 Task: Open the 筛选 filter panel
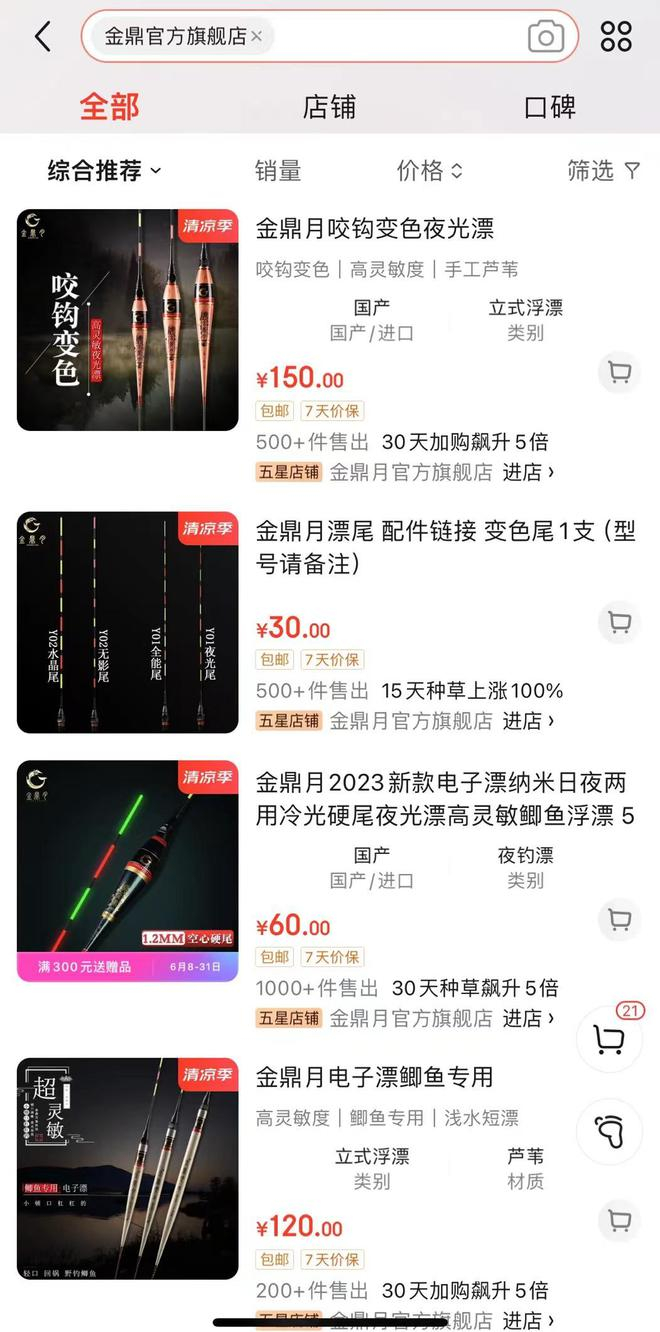[x=603, y=171]
